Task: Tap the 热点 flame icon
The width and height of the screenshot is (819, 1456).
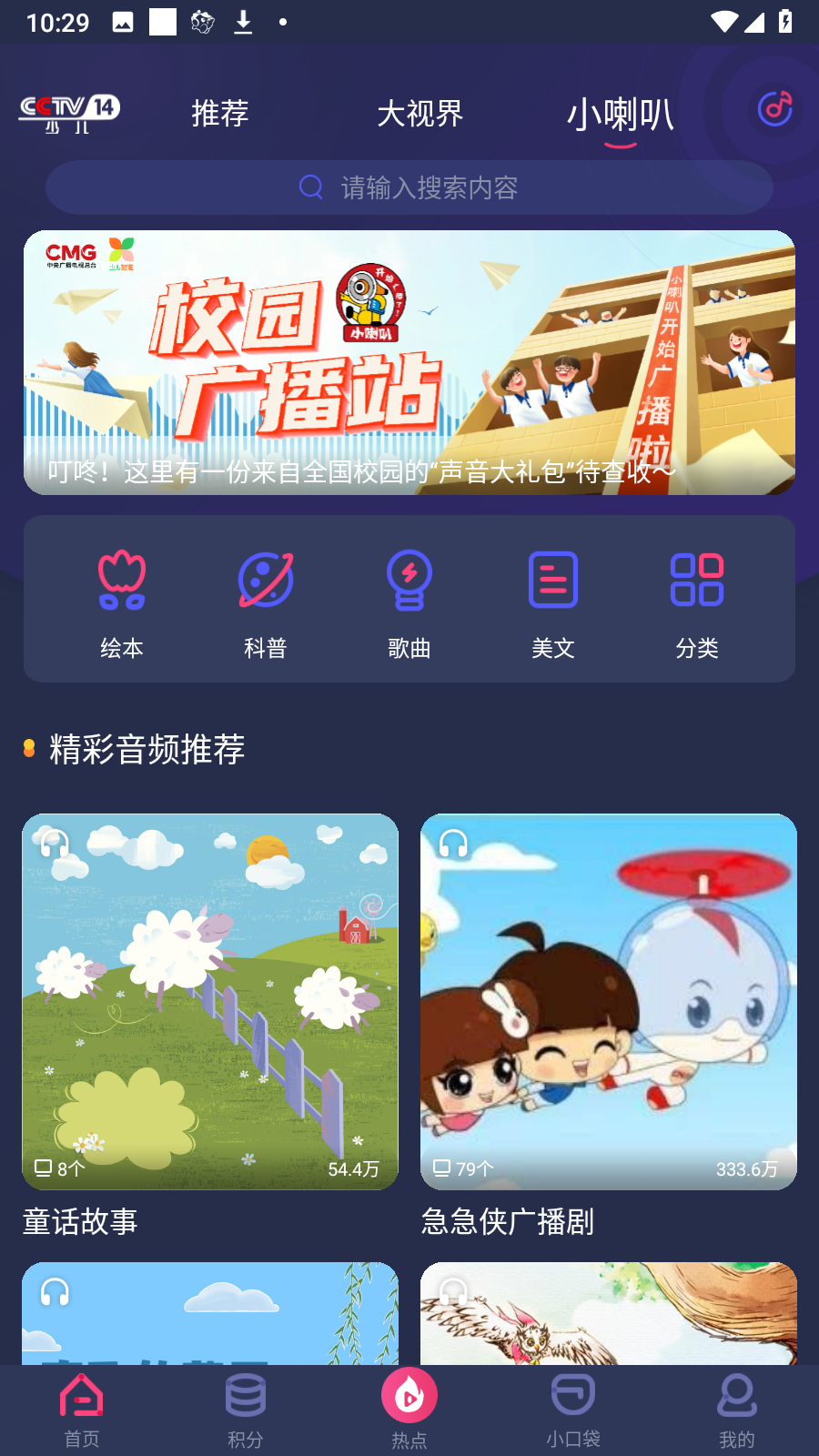Action: (409, 1394)
